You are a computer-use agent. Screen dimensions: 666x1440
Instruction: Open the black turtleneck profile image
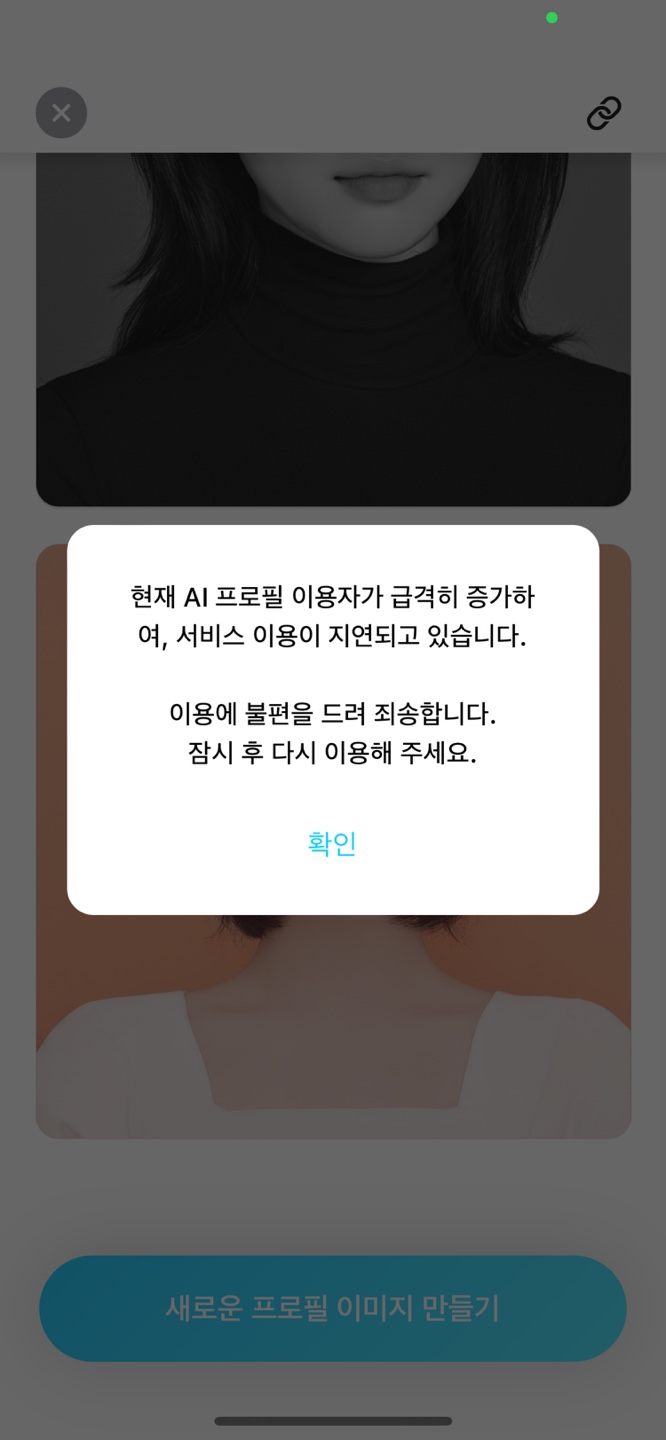coord(333,330)
